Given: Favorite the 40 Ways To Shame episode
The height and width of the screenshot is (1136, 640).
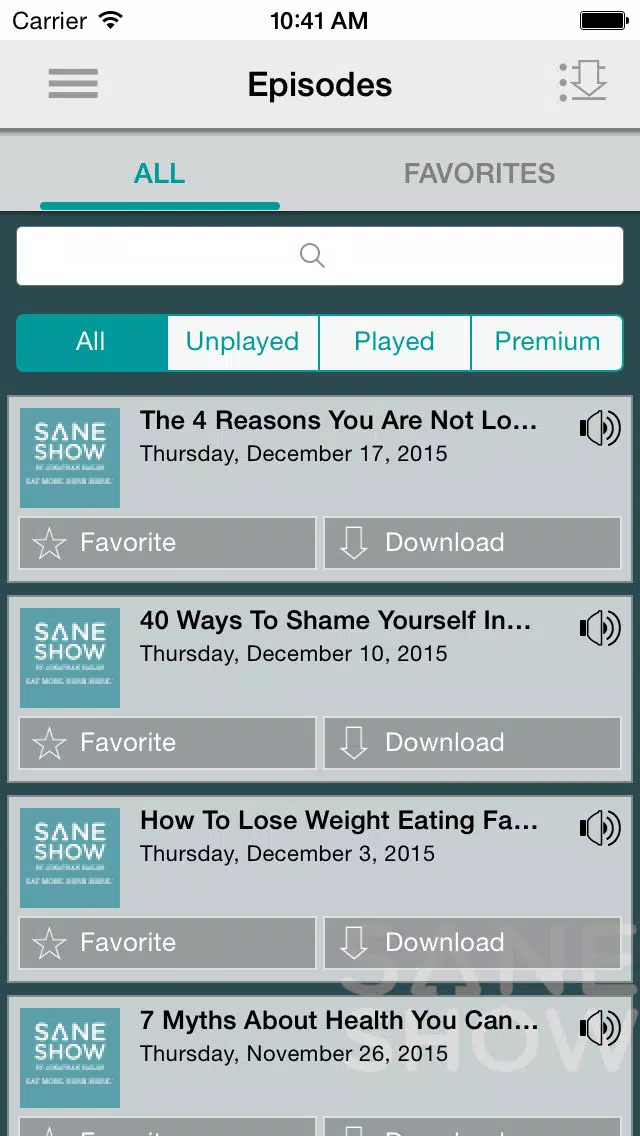Looking at the screenshot, I should coord(167,743).
